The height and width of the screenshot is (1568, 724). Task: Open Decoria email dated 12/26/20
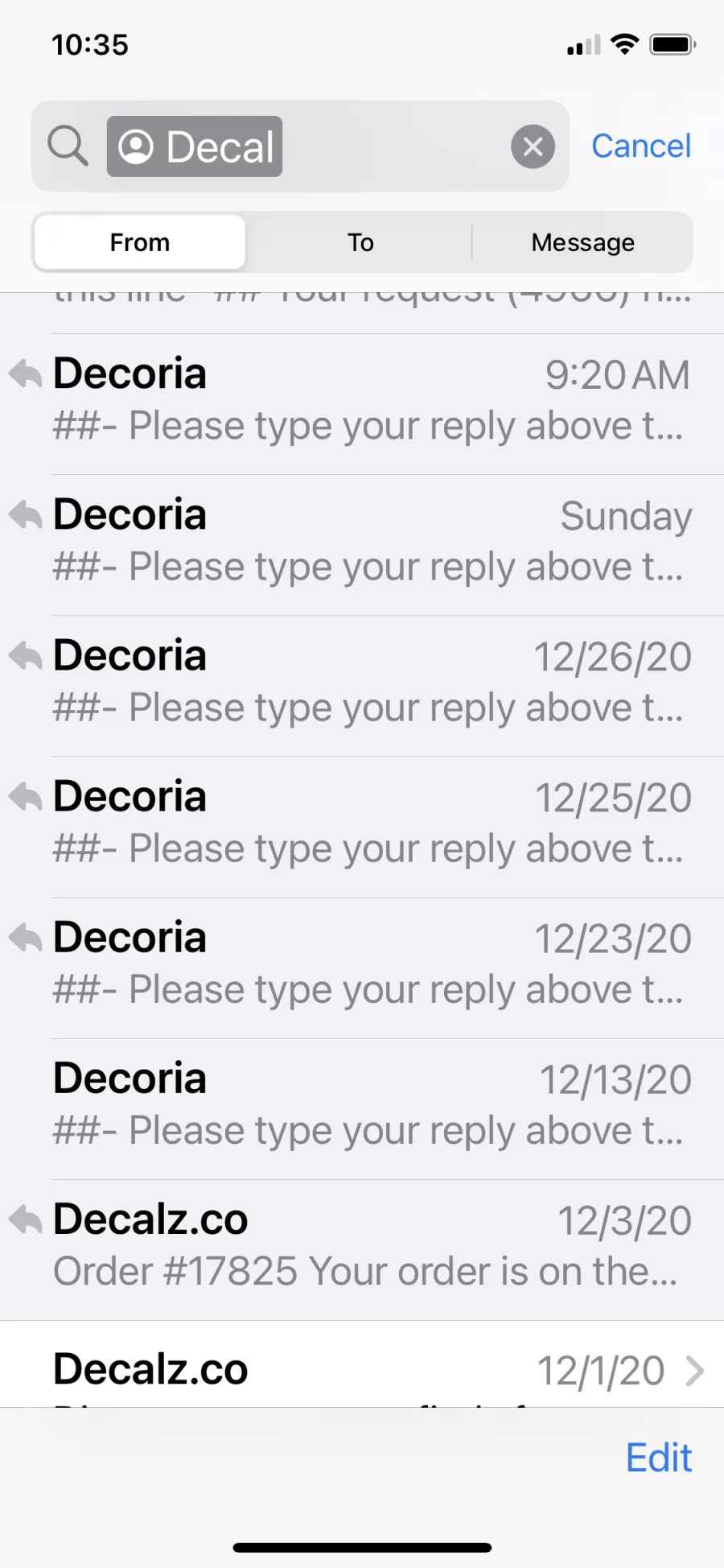pos(362,686)
